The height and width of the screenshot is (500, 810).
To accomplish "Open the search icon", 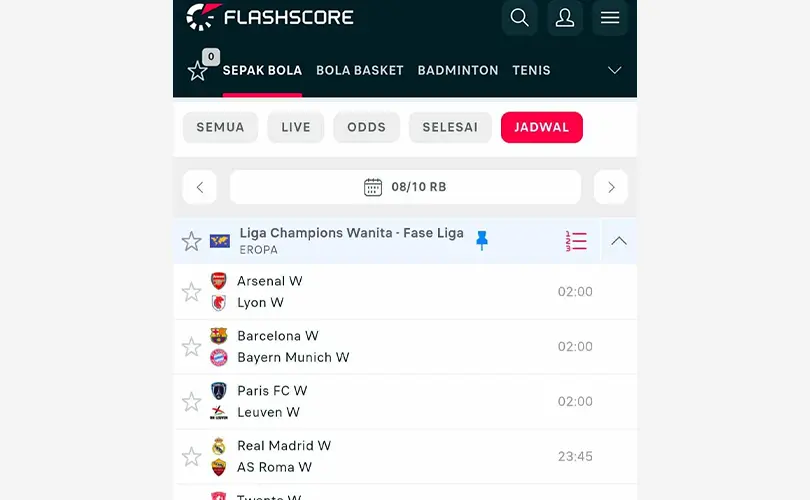I will click(x=519, y=18).
